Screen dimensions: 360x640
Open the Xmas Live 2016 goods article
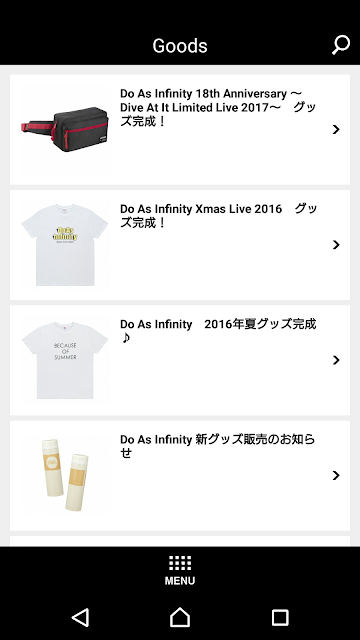click(180, 245)
